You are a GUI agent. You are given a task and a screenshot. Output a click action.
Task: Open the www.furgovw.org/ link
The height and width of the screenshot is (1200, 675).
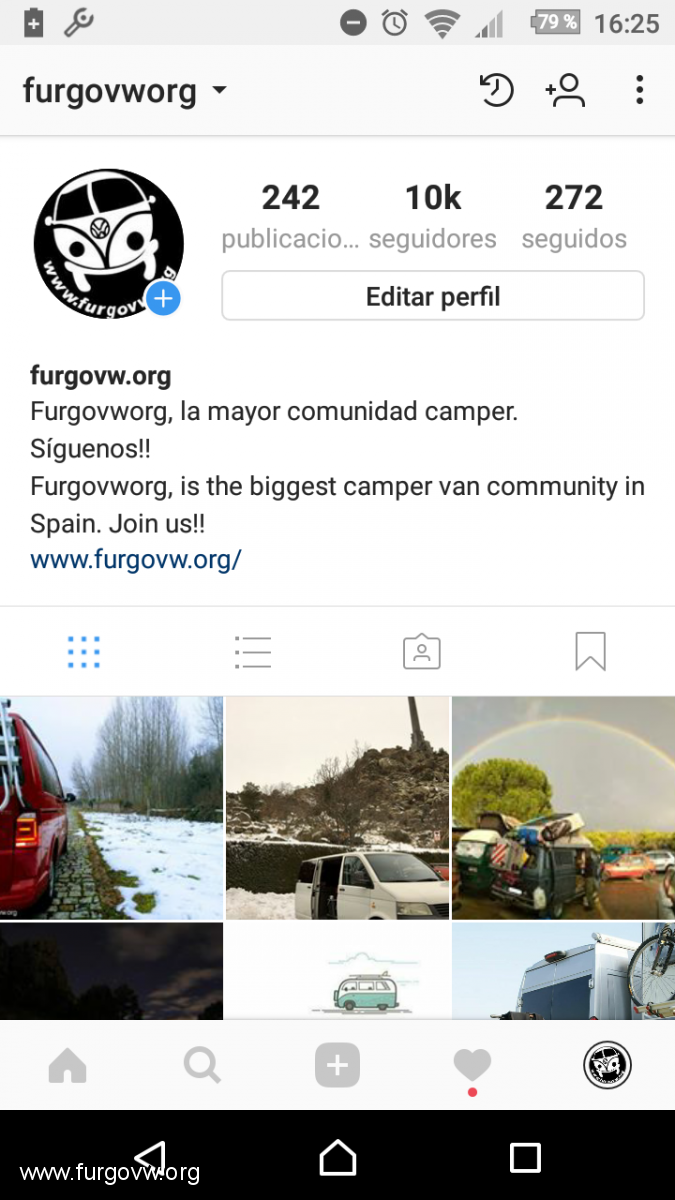(136, 558)
